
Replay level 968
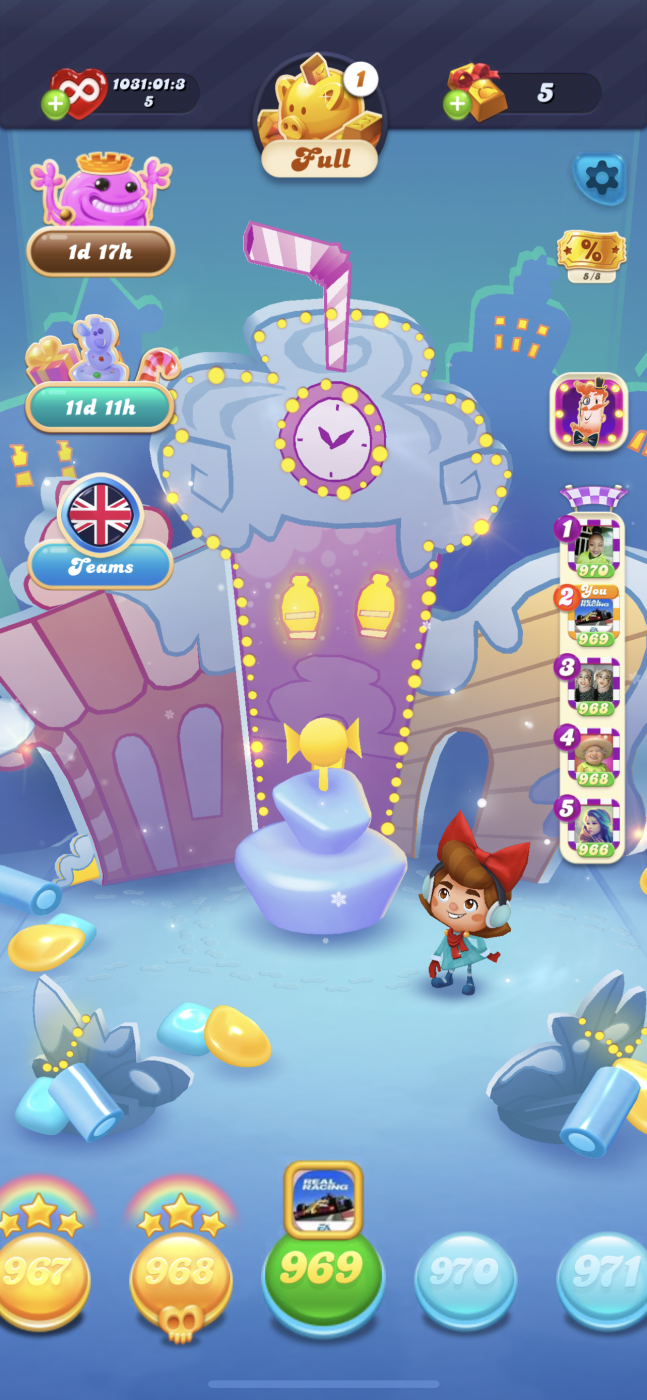tap(180, 1272)
